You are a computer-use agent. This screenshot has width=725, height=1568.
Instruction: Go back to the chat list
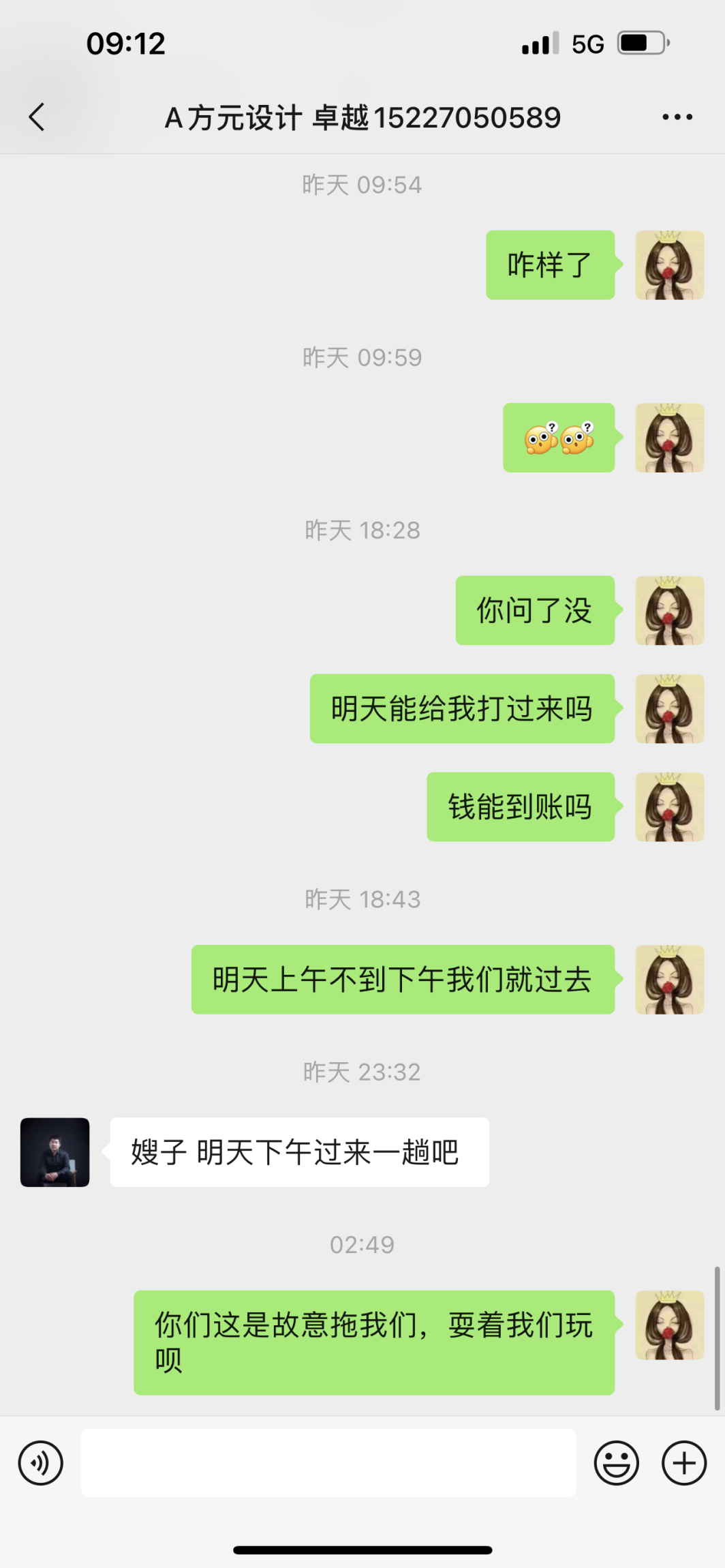tap(37, 117)
